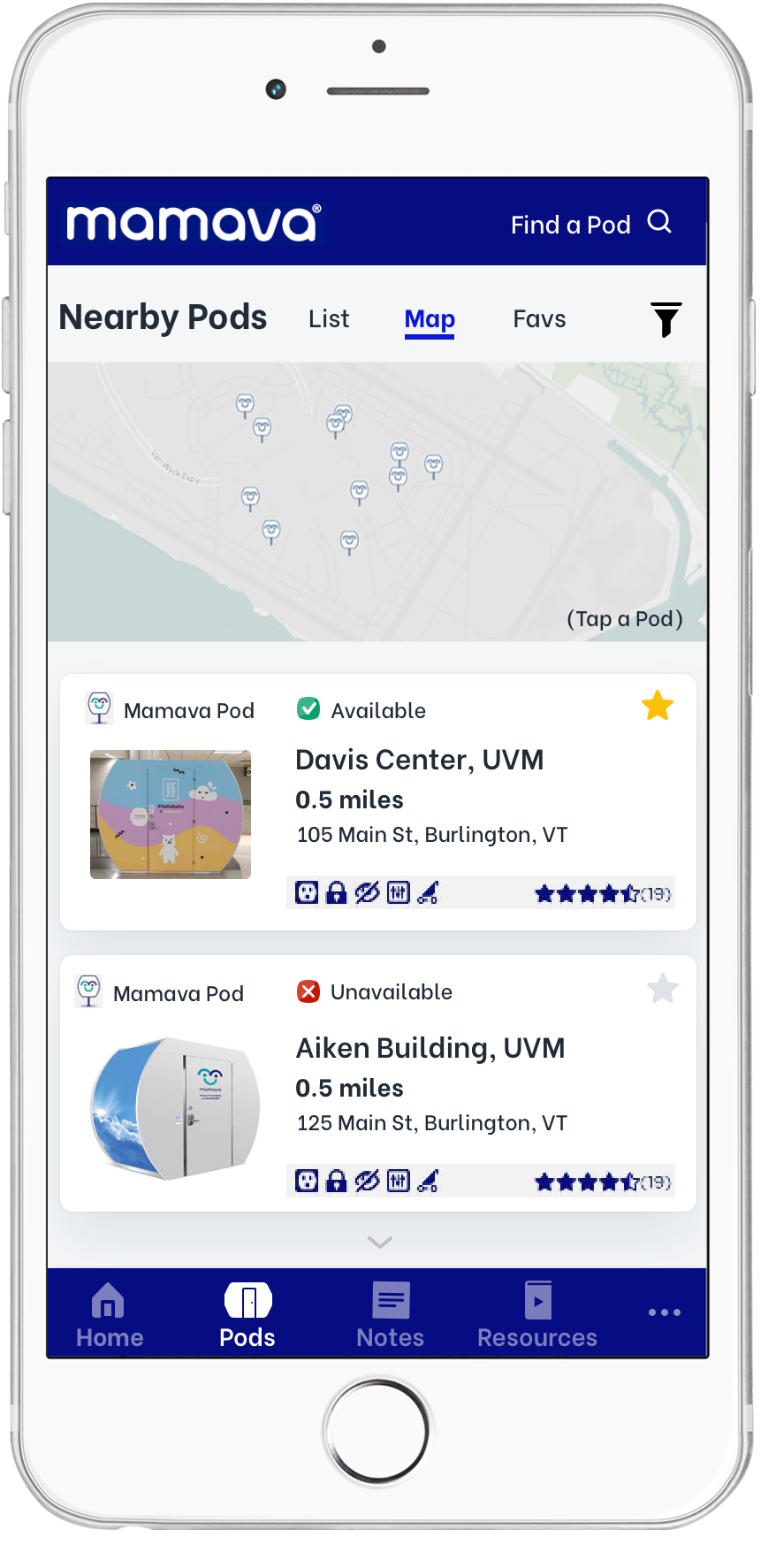776x1568 pixels.
Task: Open the Resources tab
Action: tap(537, 1315)
